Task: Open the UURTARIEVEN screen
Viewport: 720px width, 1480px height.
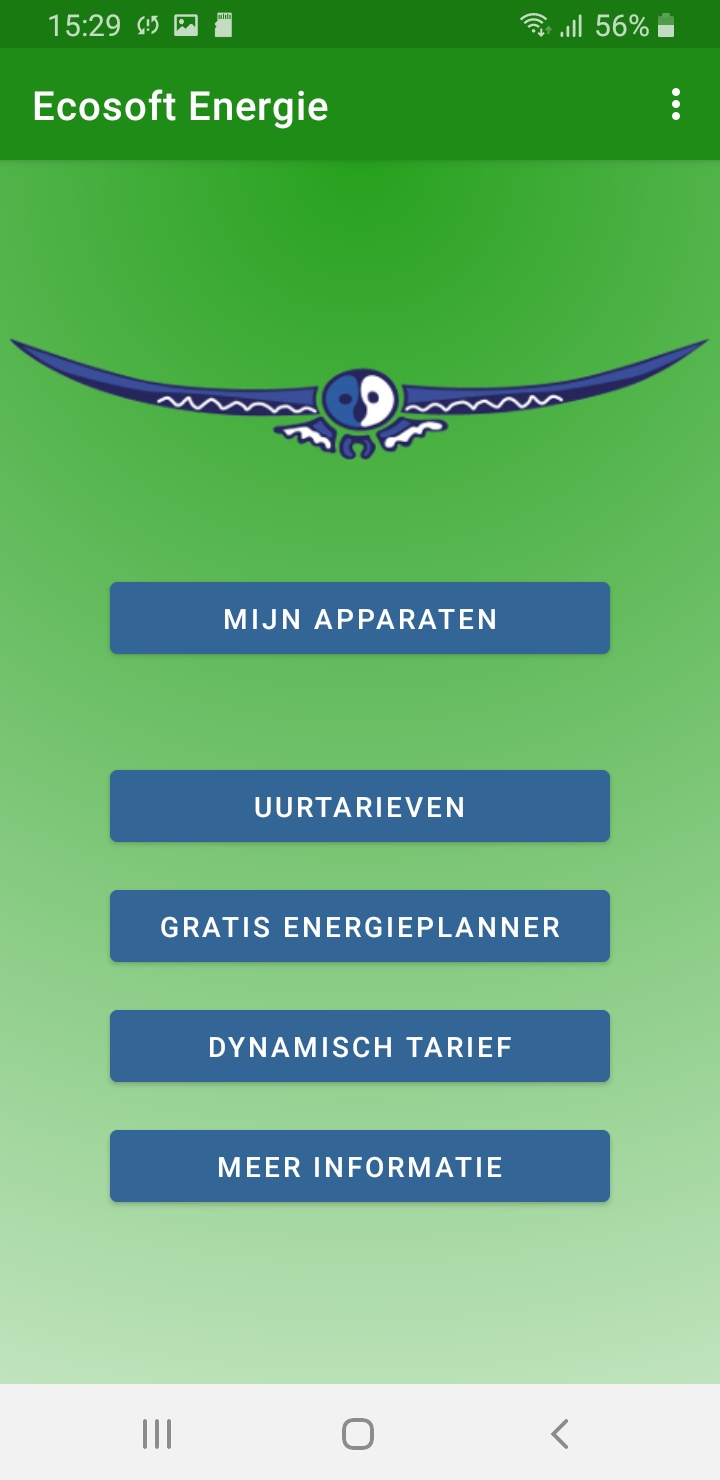Action: click(360, 806)
